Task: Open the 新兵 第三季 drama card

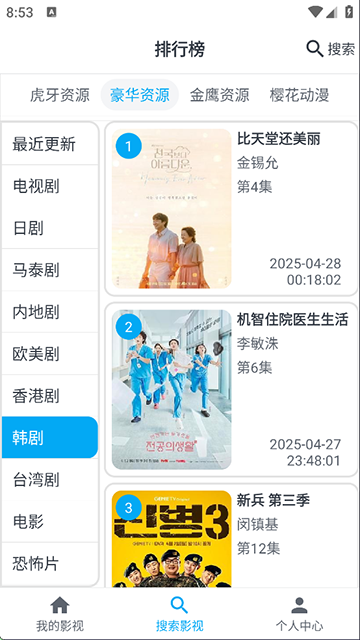Action: [x=231, y=536]
